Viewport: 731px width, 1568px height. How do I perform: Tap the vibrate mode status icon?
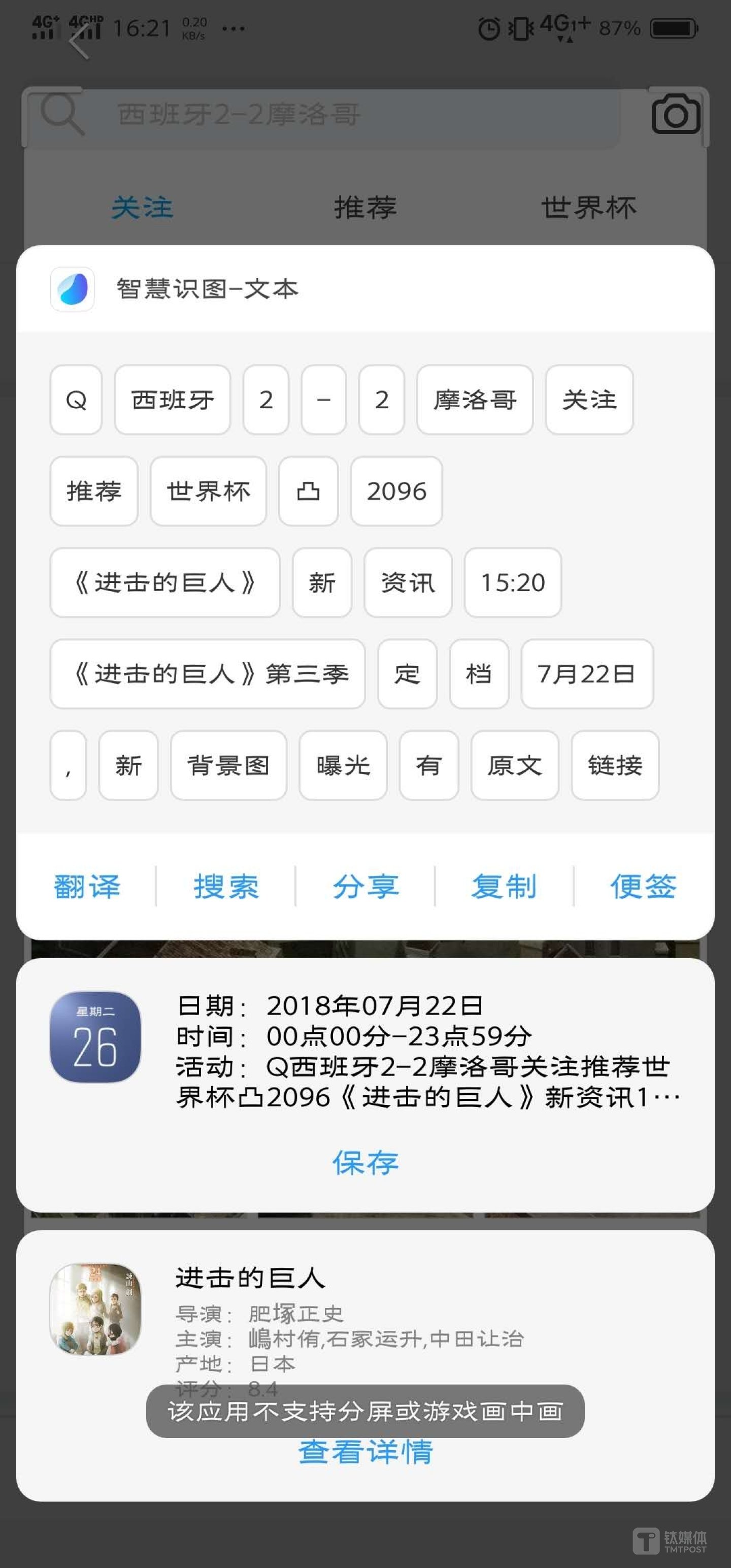[521, 27]
